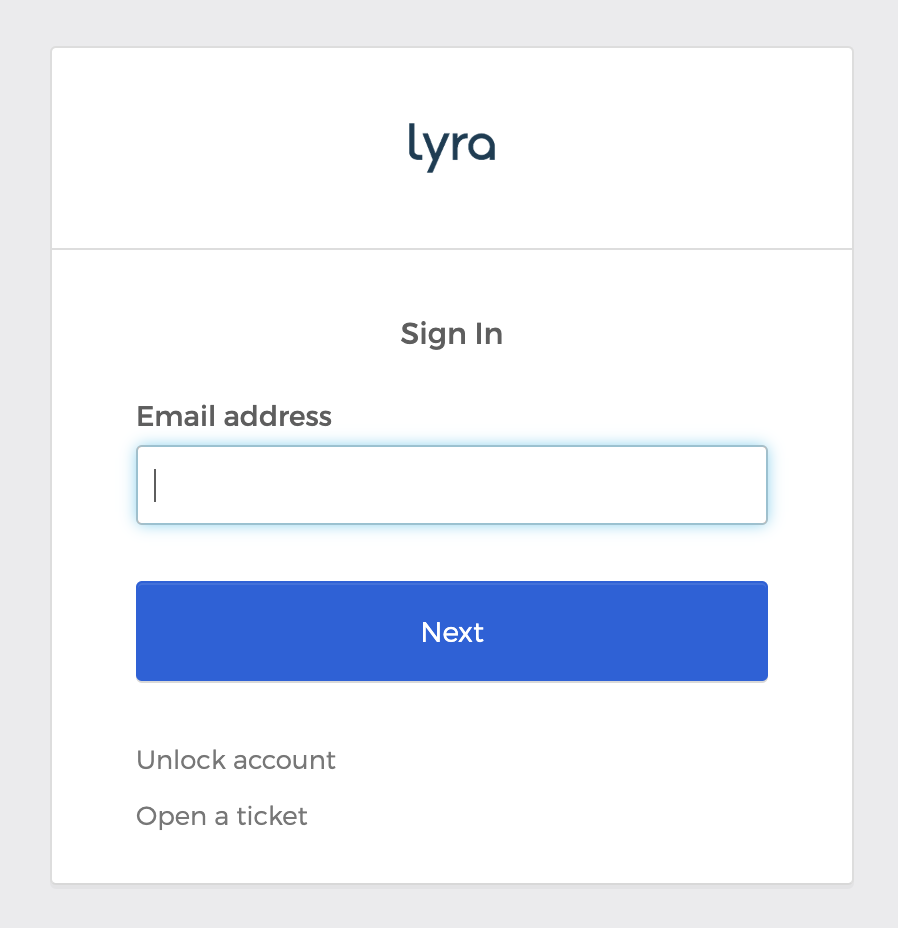Tap the blue Next button
This screenshot has height=928, width=898.
tap(451, 631)
